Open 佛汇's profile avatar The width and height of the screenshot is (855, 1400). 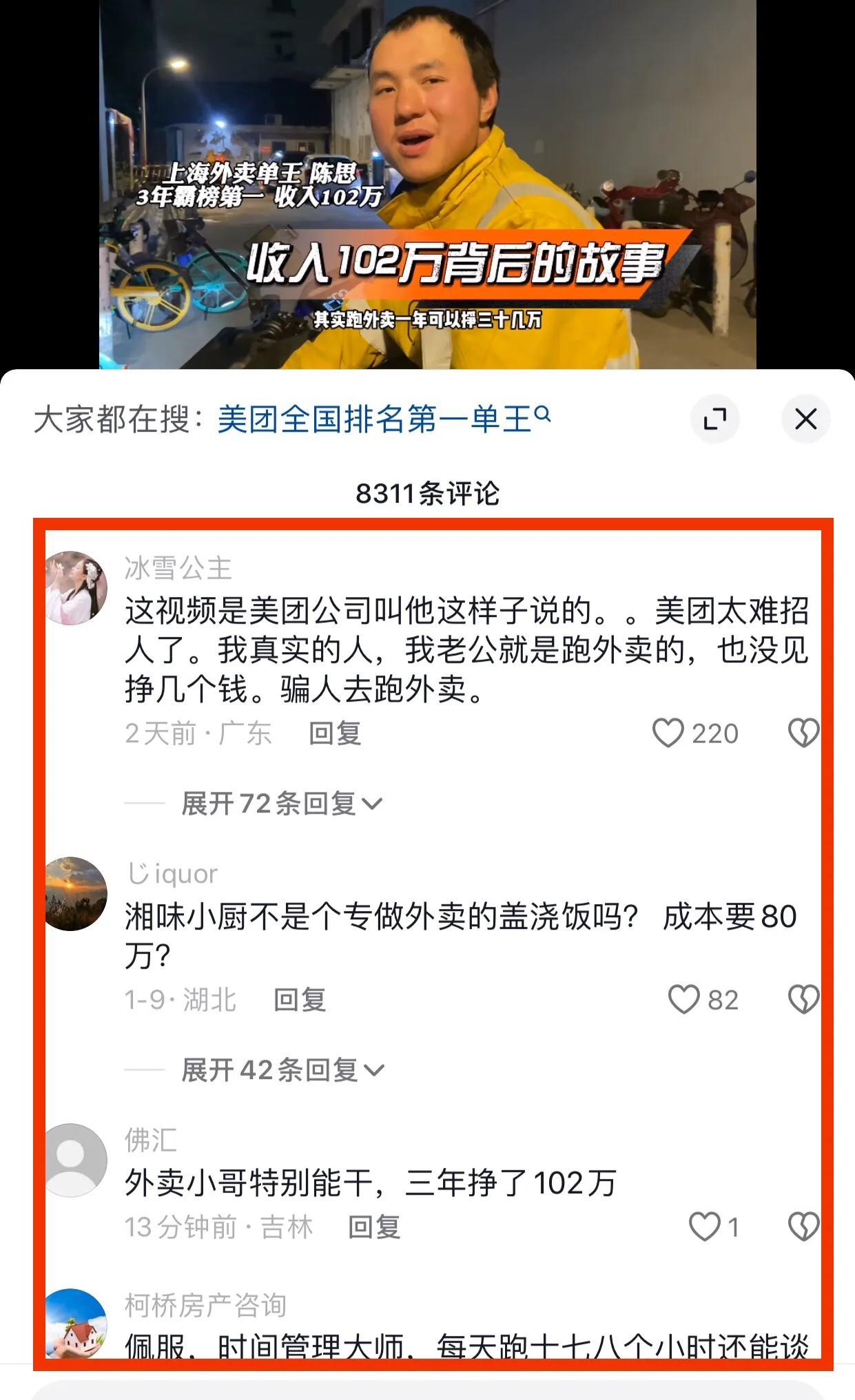coord(76,1160)
